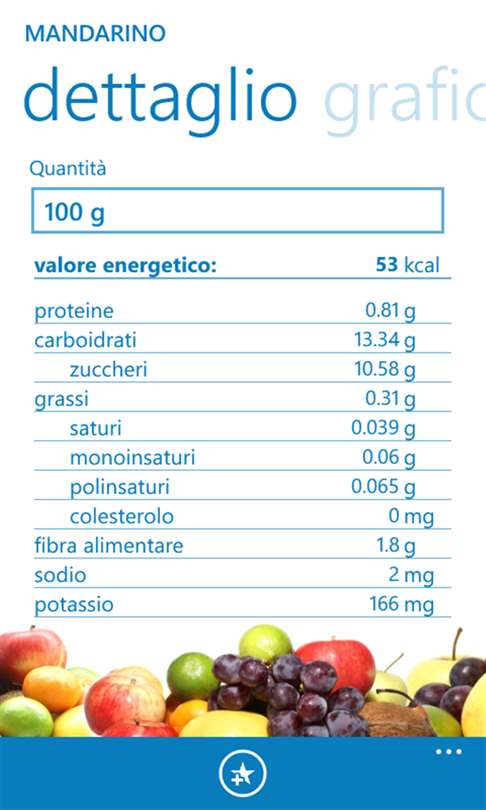486x810 pixels.
Task: Add mandarino to favorites with the star icon
Action: (243, 774)
